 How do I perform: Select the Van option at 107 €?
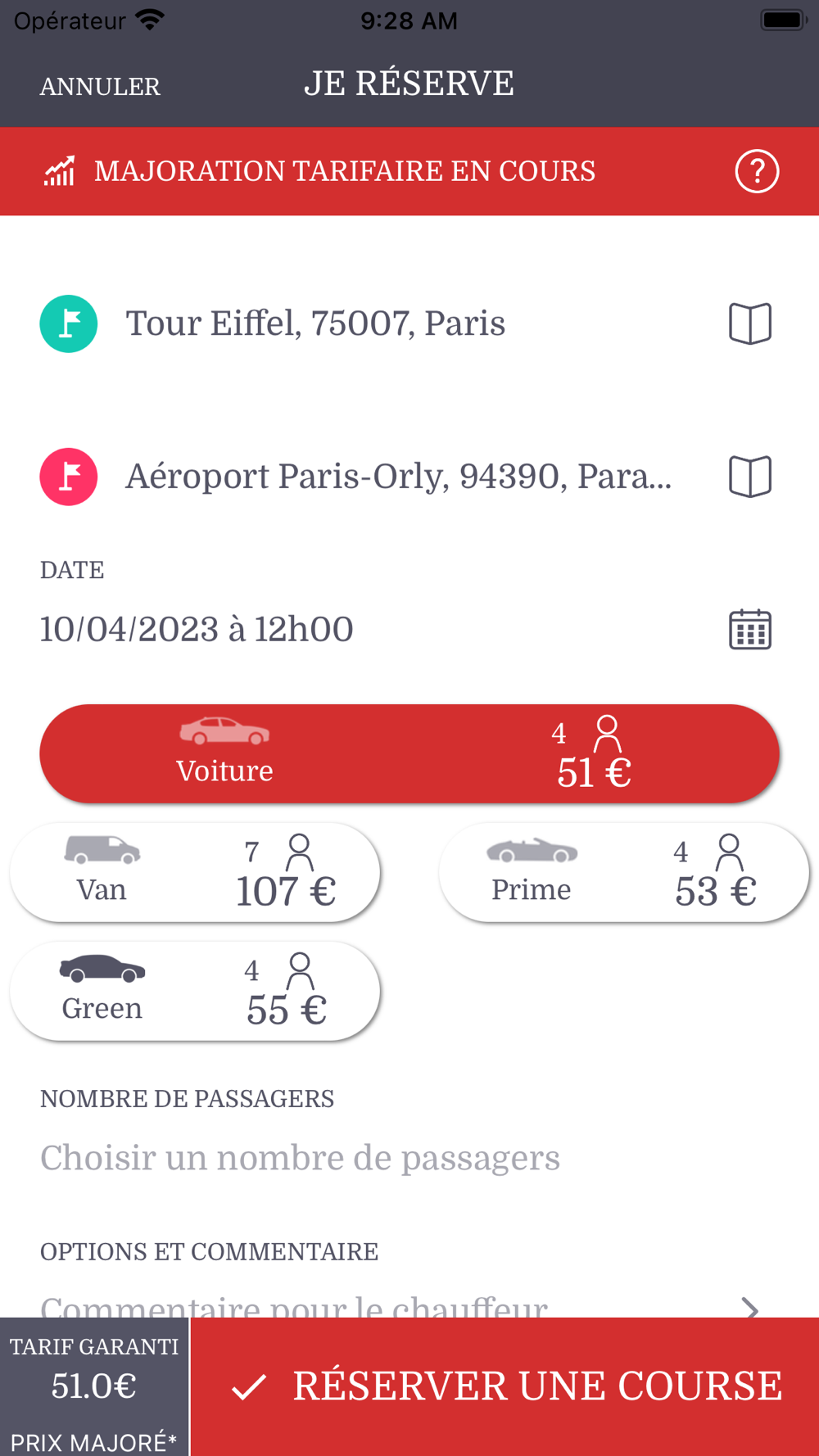pyautogui.click(x=195, y=873)
